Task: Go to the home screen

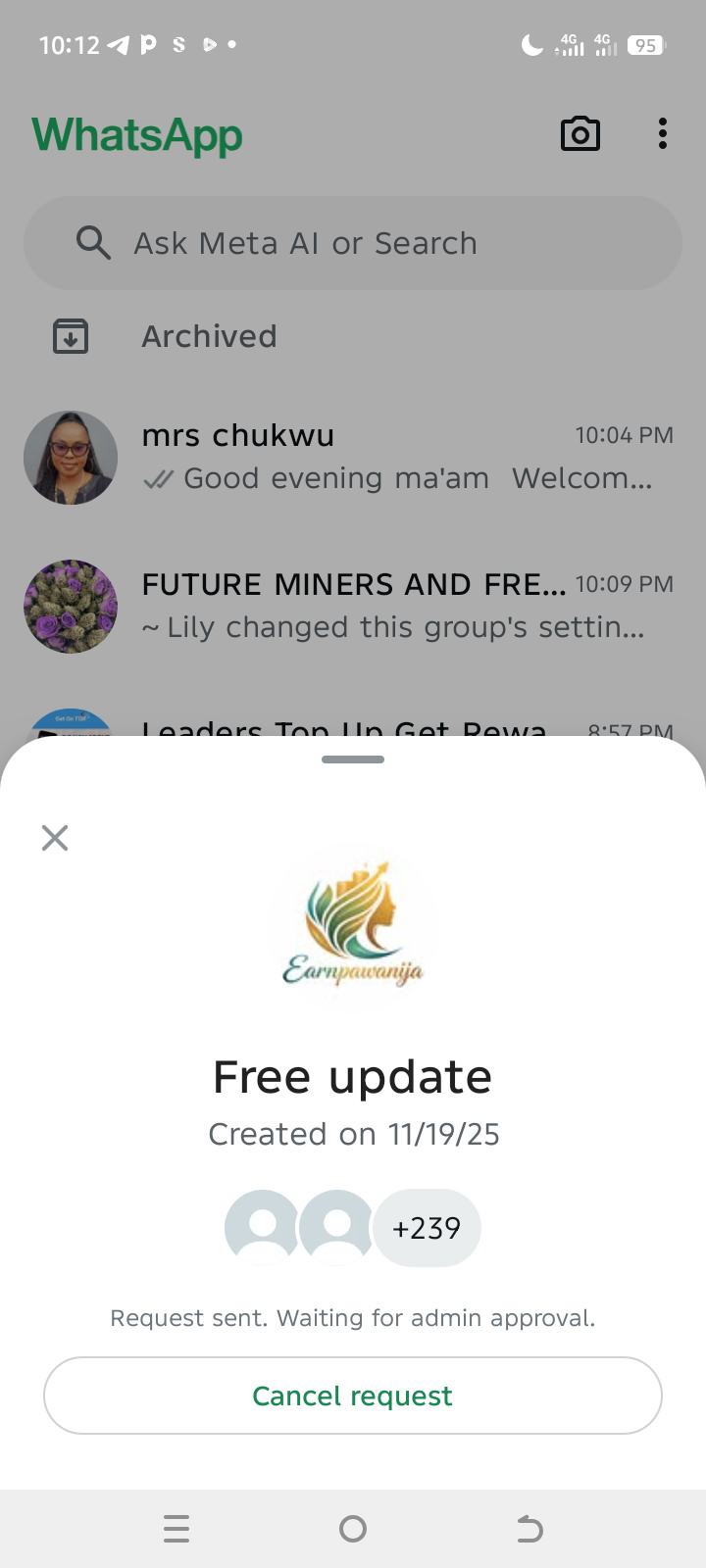Action: pyautogui.click(x=353, y=1529)
